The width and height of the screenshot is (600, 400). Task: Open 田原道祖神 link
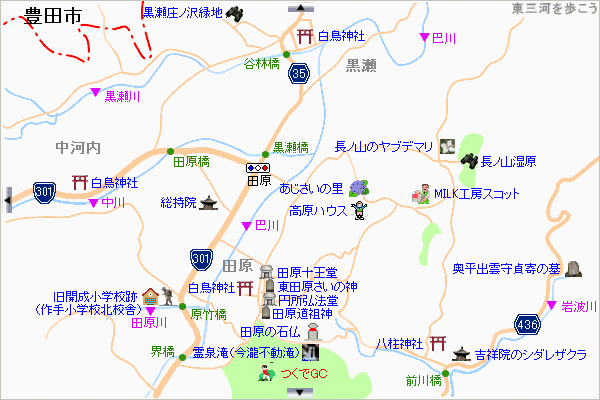point(307,313)
